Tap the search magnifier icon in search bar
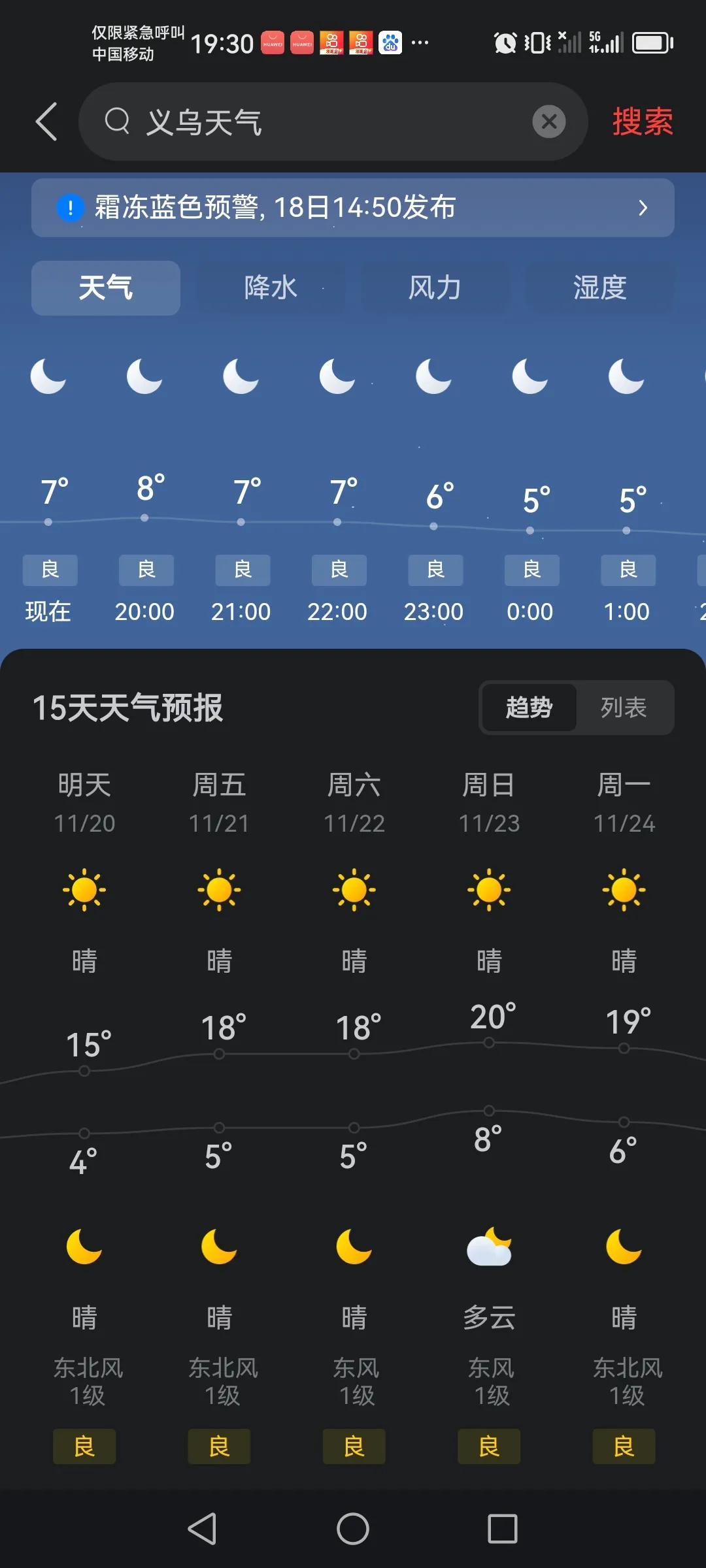This screenshot has width=706, height=1568. 118,121
